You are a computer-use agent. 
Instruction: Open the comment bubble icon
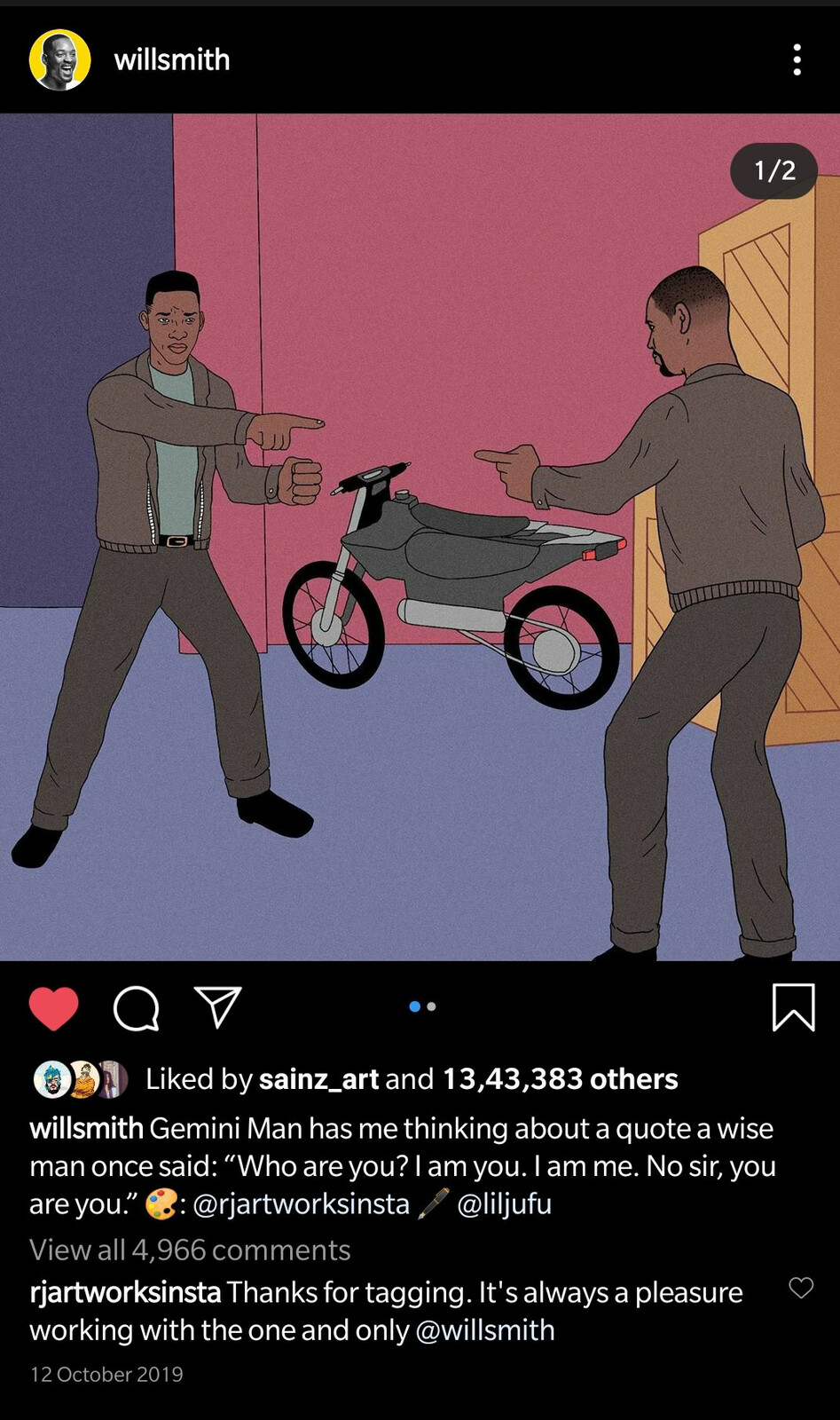[x=137, y=1008]
